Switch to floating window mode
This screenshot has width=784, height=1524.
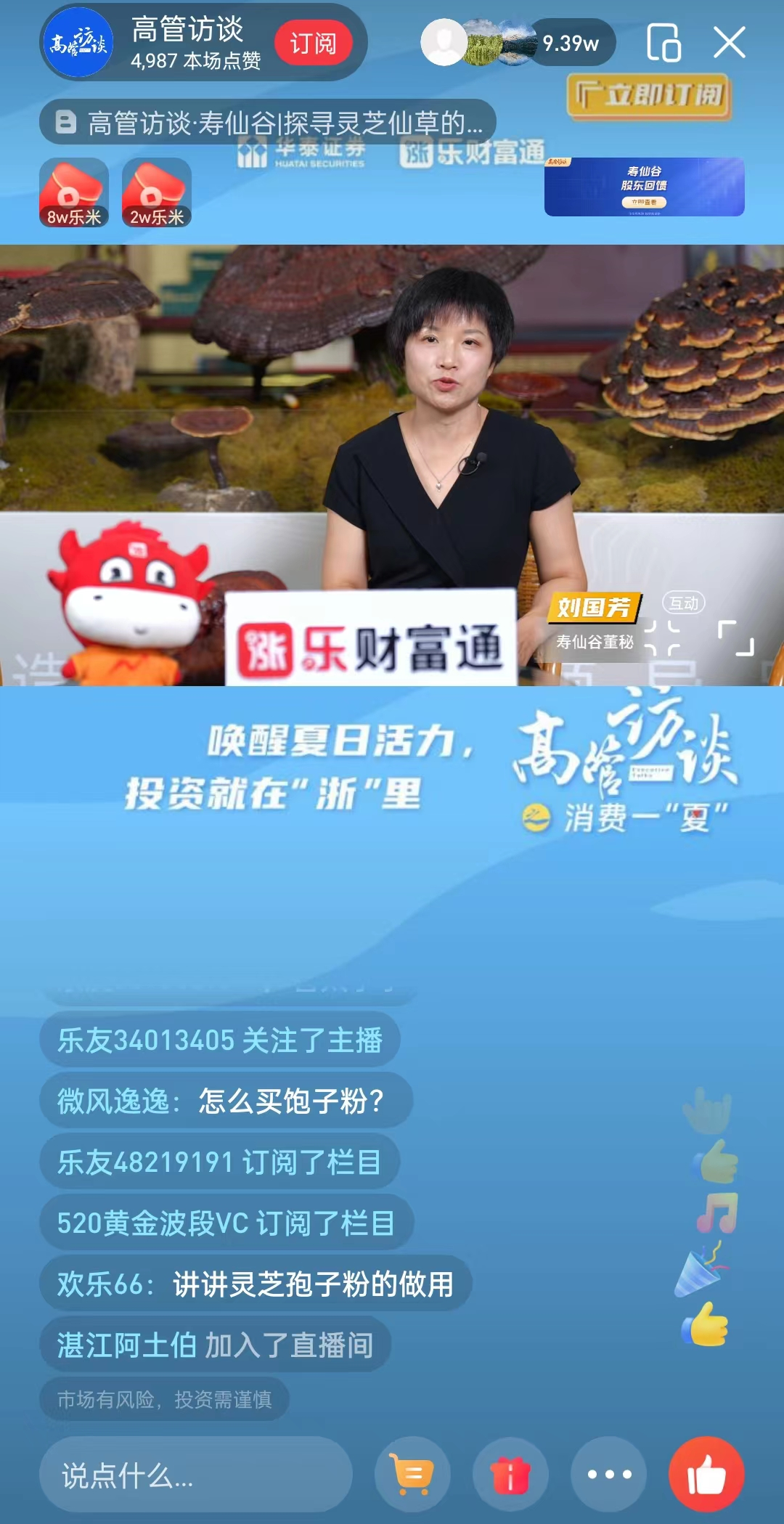tap(663, 42)
